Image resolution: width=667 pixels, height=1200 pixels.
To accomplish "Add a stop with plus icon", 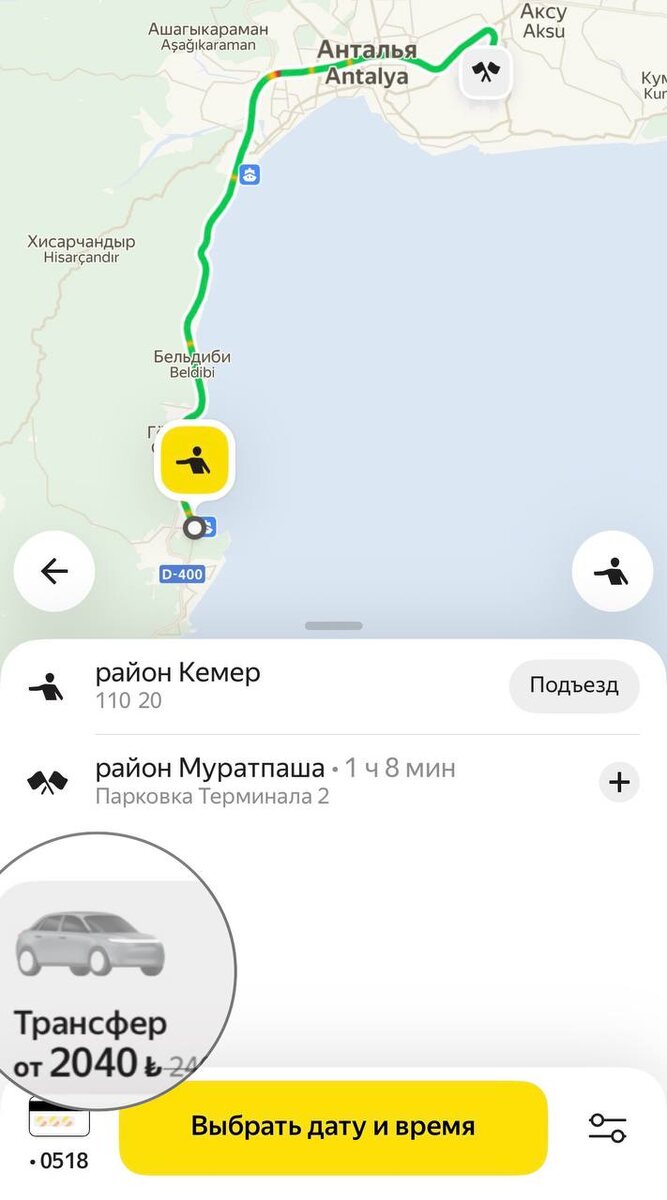I will pos(619,782).
